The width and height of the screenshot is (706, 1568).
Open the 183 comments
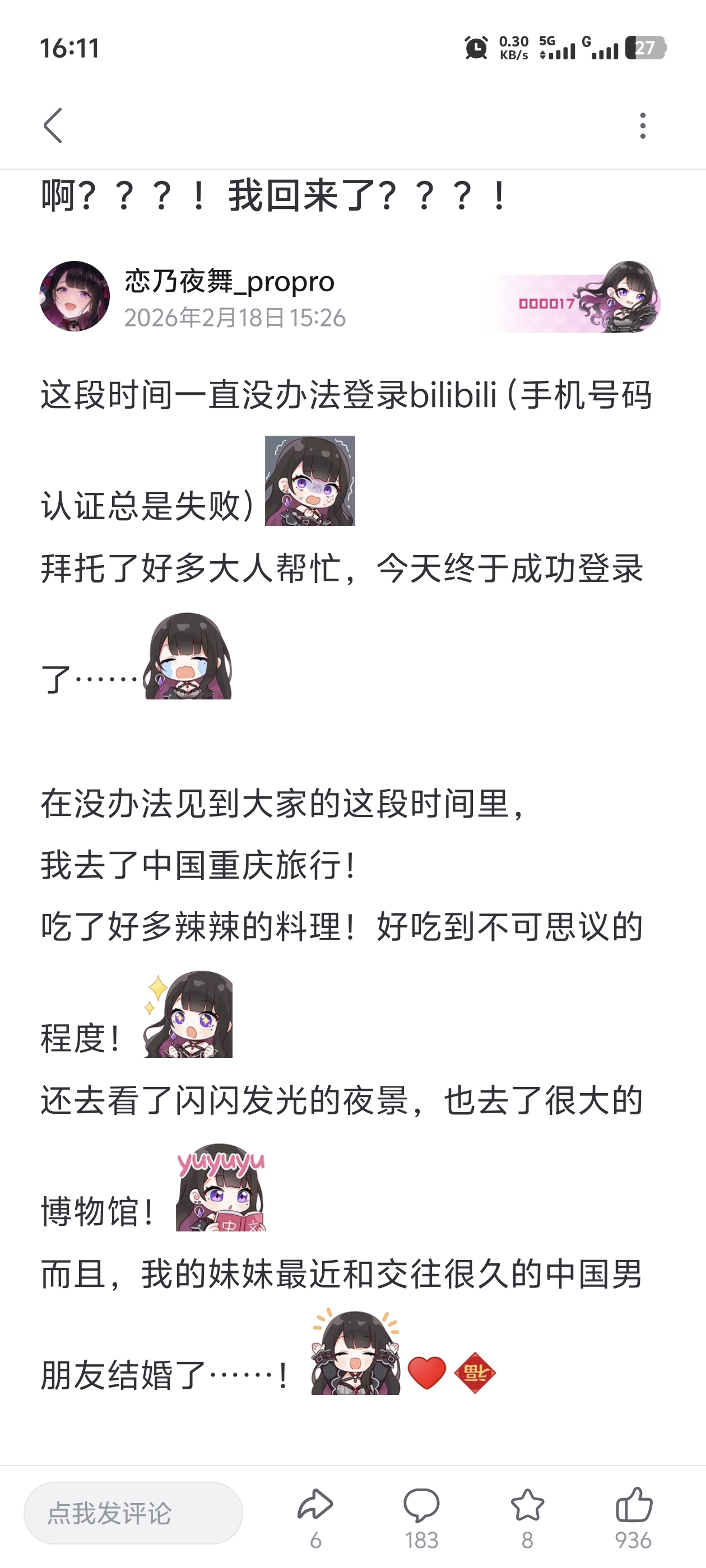[421, 1518]
